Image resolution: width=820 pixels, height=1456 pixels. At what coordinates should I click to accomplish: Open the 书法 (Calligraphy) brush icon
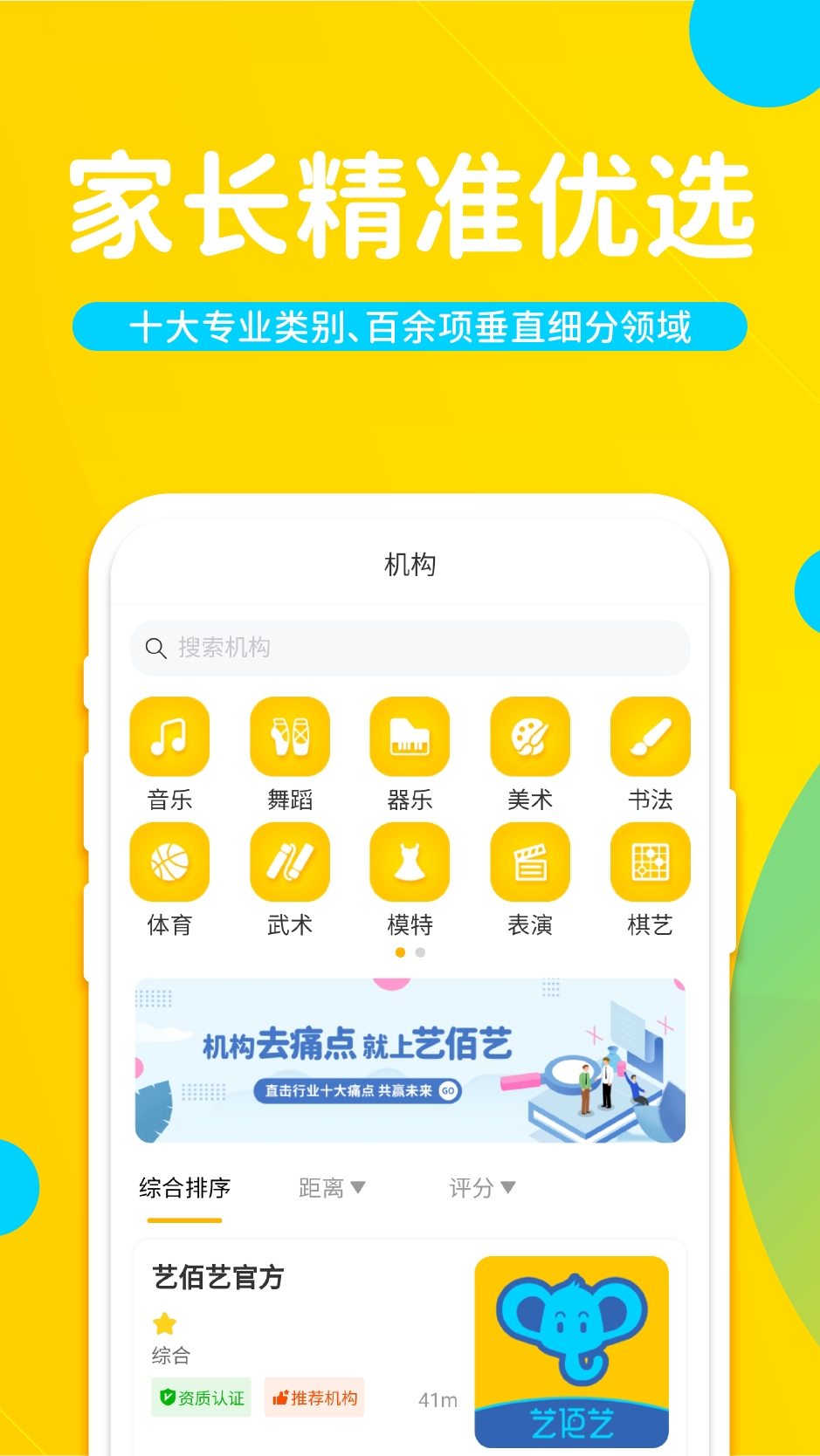(650, 736)
